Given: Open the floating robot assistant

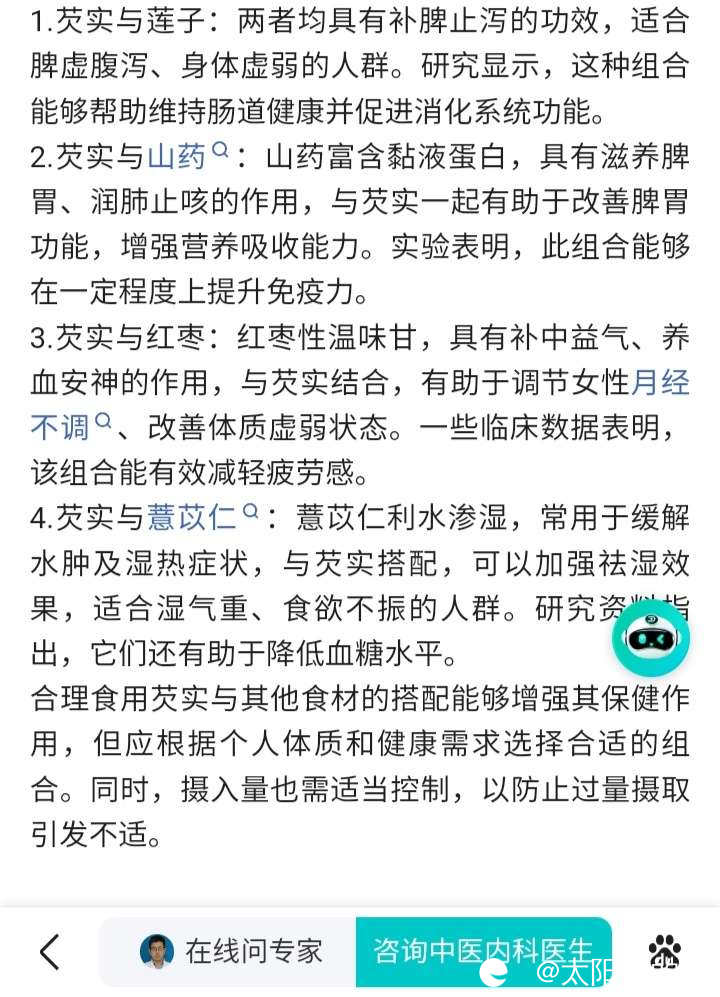Looking at the screenshot, I should [x=651, y=638].
